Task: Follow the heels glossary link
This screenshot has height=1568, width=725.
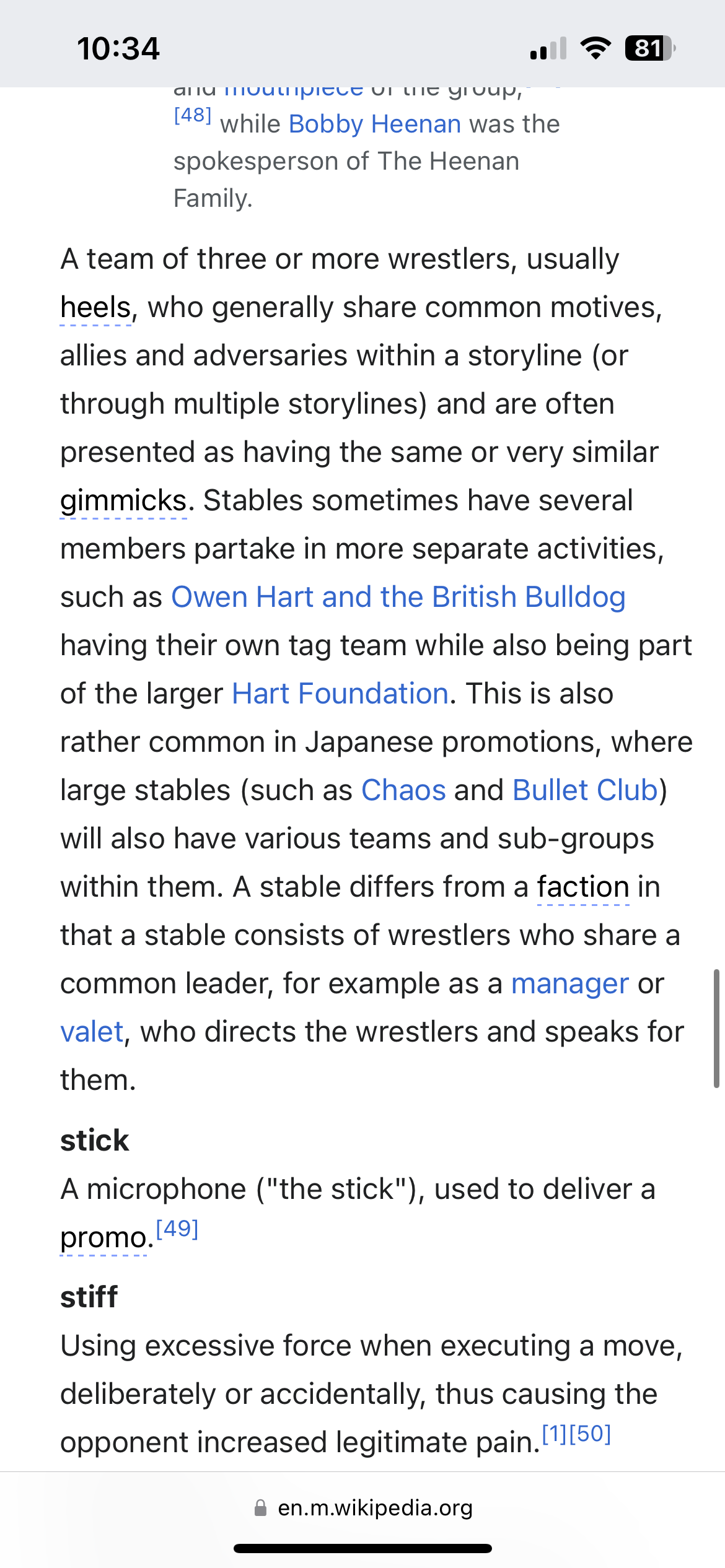Action: coord(95,308)
